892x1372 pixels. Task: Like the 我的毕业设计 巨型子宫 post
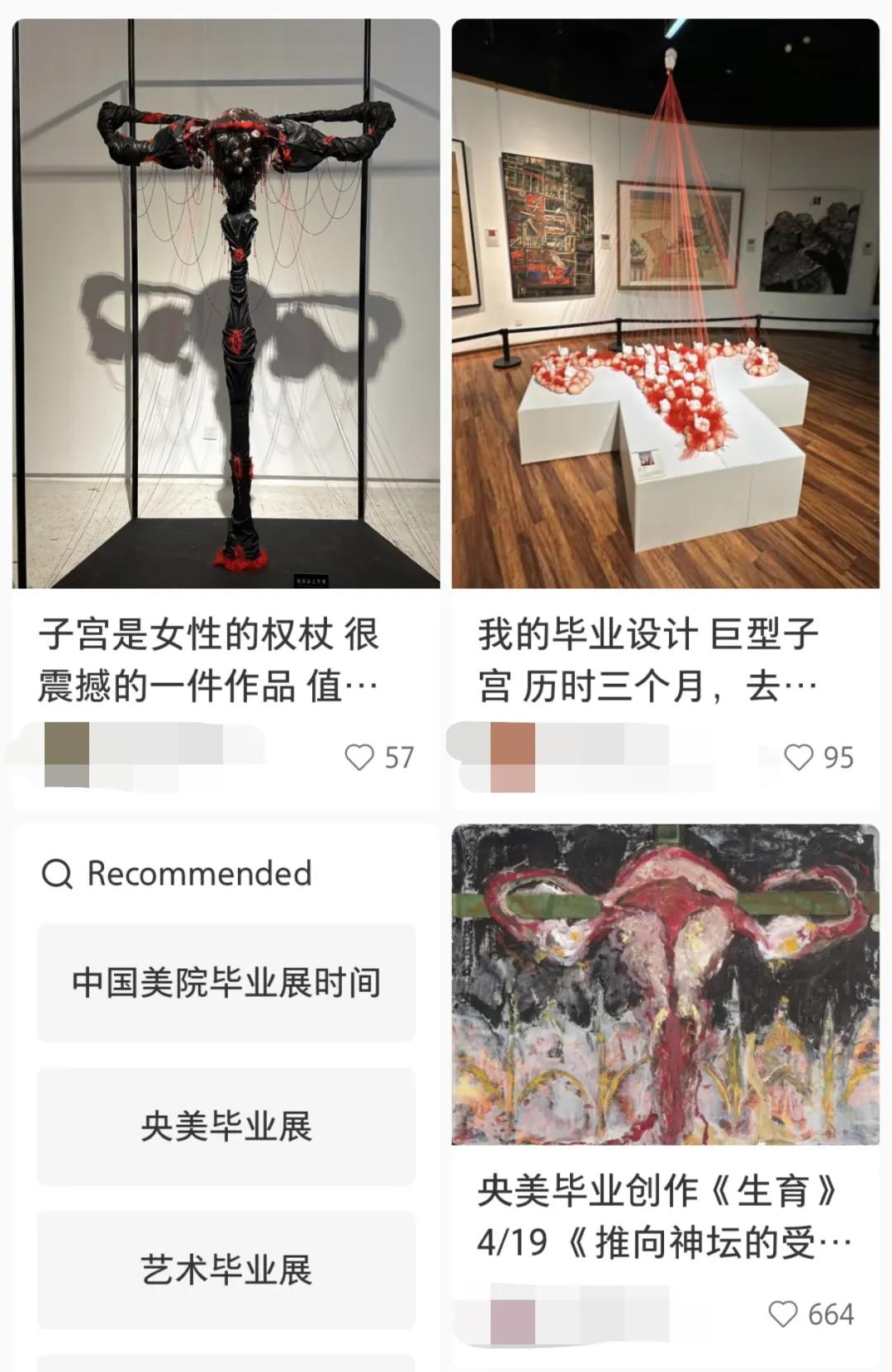(799, 757)
